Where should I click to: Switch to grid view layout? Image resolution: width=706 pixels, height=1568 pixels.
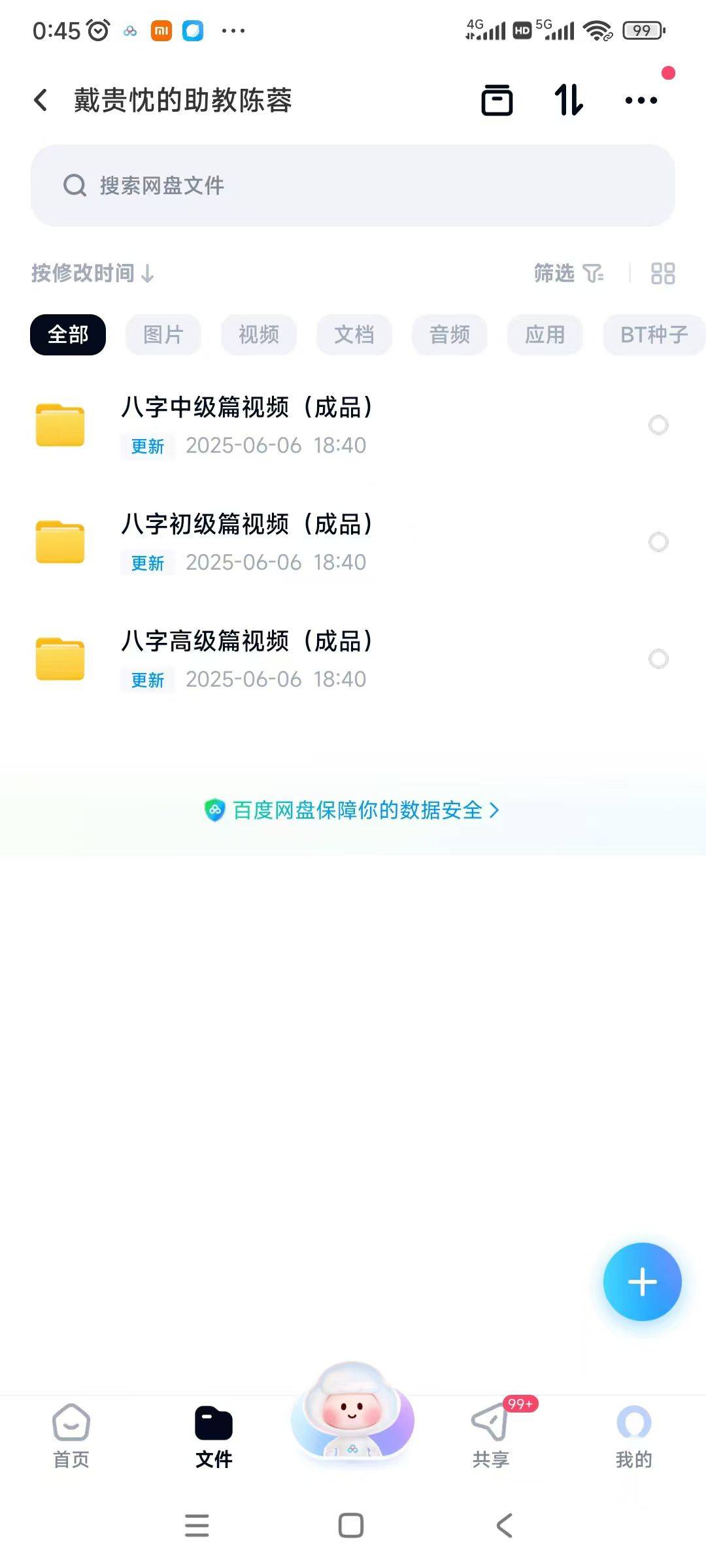pos(662,273)
